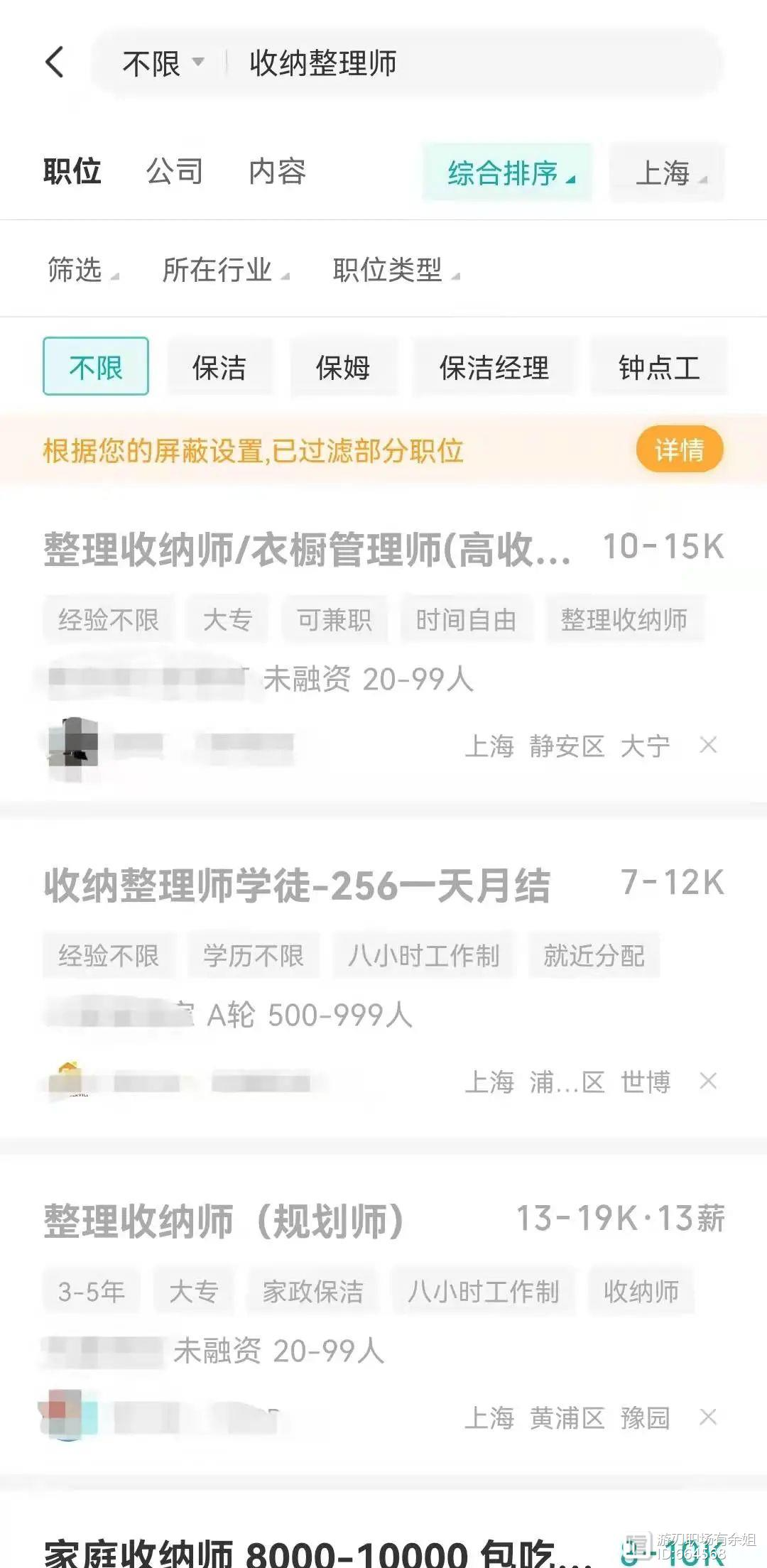
Task: Expand the 所在行业 filter
Action: point(224,270)
